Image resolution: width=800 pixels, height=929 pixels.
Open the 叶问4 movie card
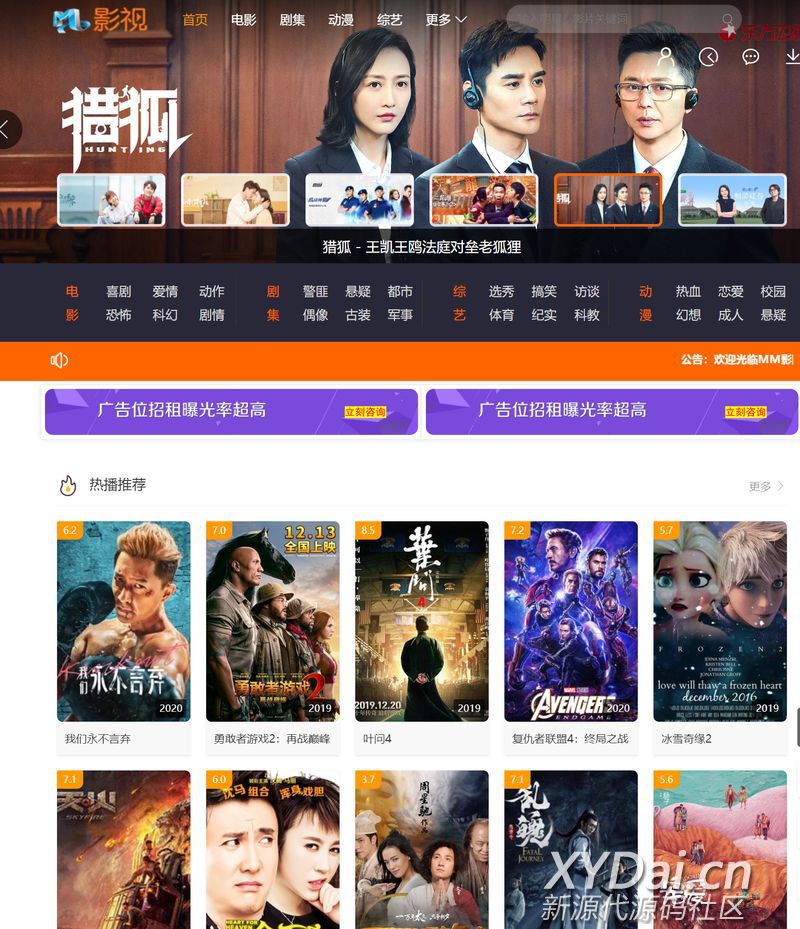tap(421, 621)
